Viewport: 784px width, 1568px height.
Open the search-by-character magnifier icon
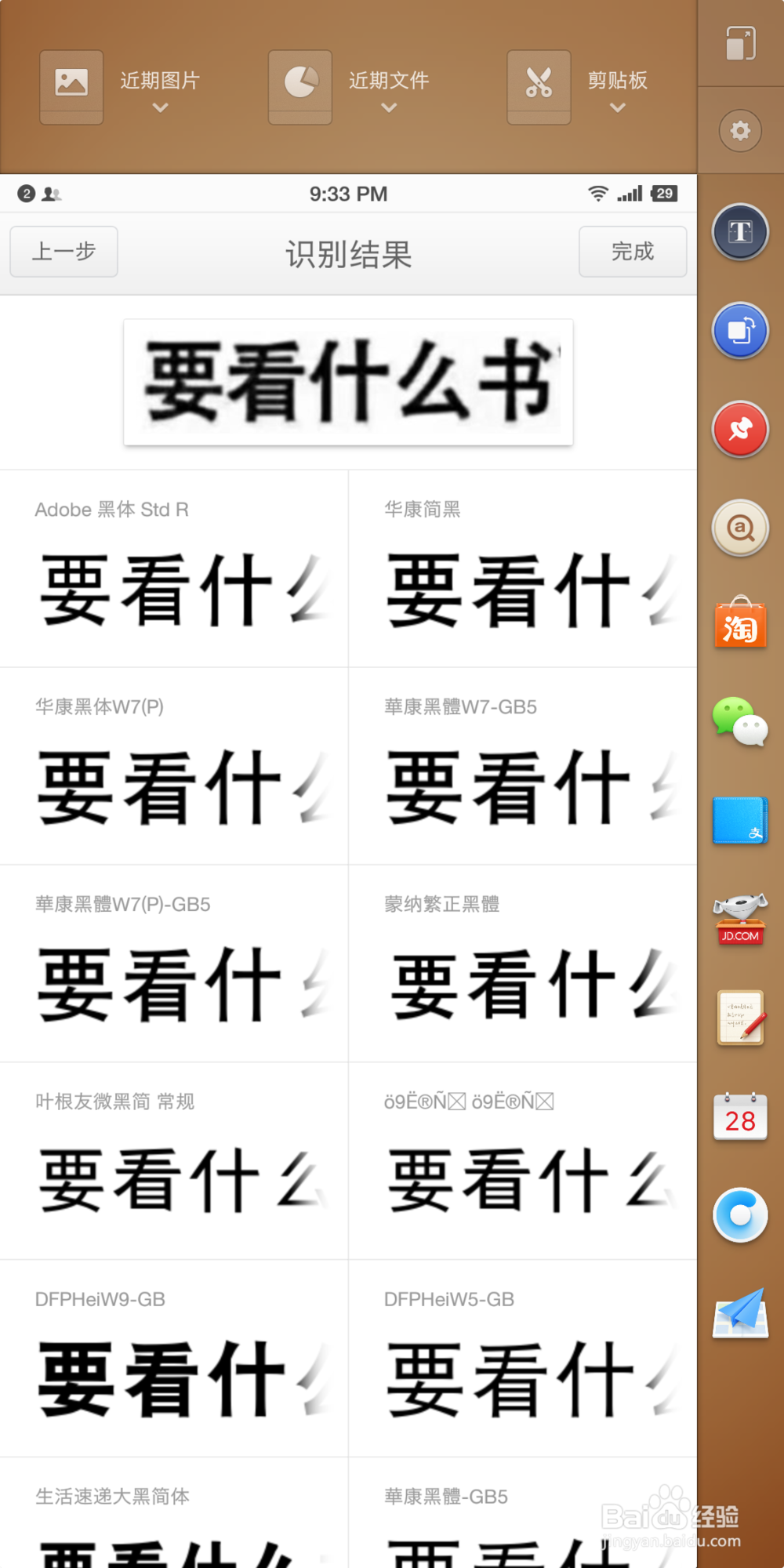click(739, 528)
